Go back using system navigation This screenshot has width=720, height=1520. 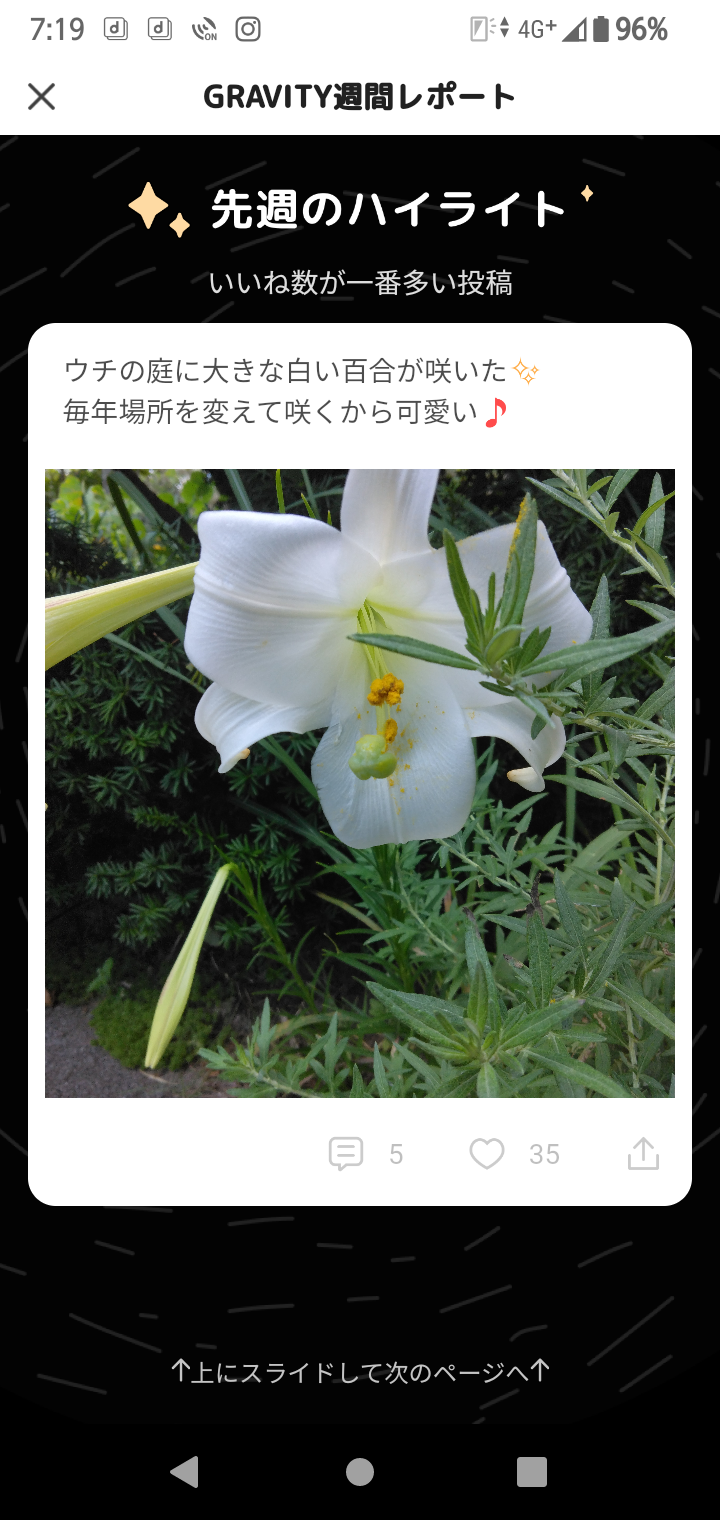pos(185,1471)
